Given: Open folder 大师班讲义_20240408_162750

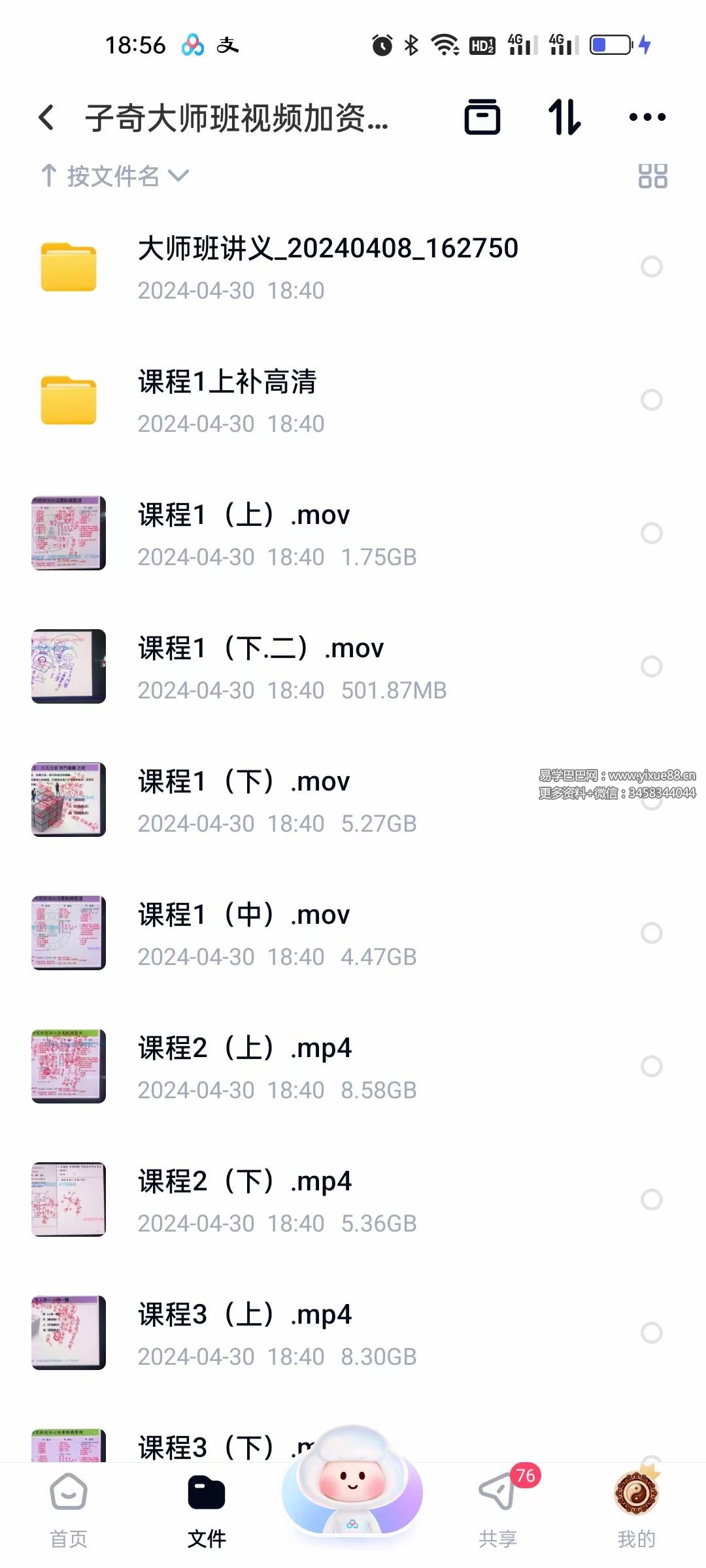Looking at the screenshot, I should [327, 267].
